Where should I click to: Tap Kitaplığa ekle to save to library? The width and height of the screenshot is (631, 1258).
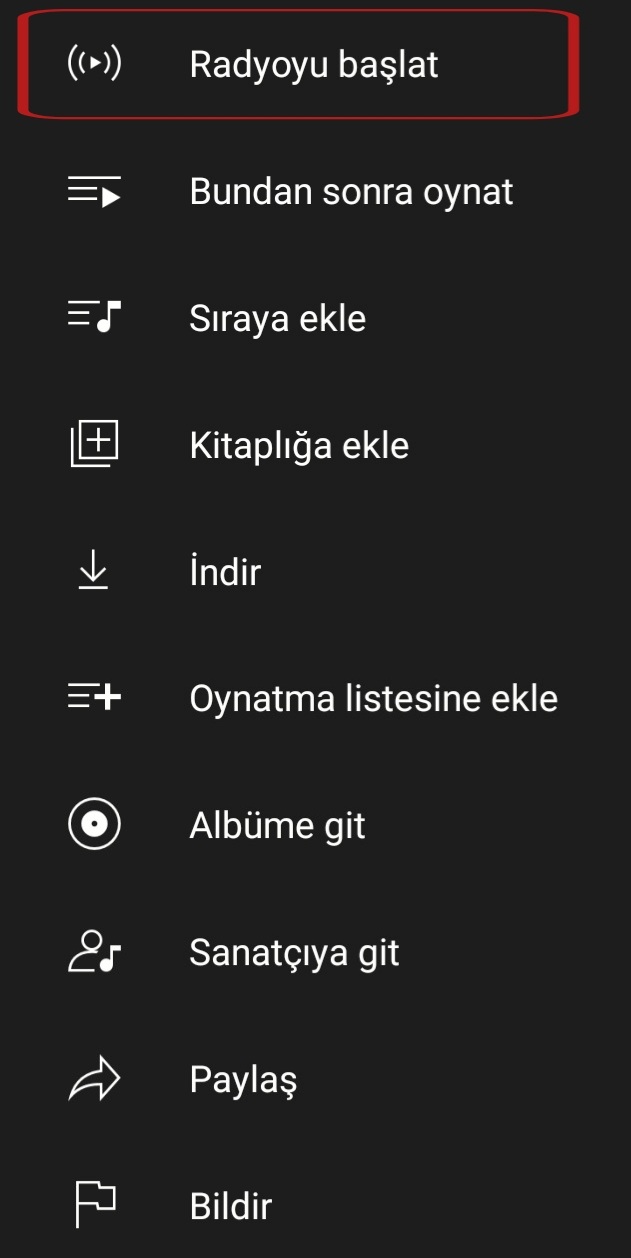pyautogui.click(x=298, y=445)
